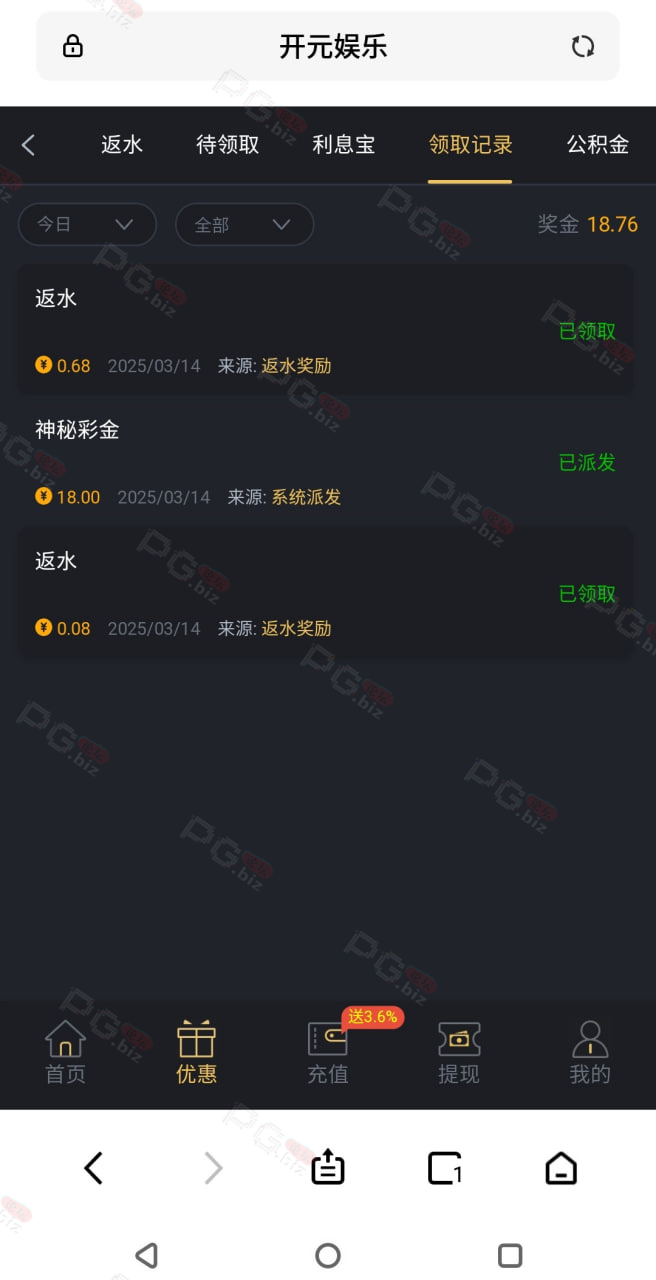Screen dimensions: 656x1280
Task: Switch to the 提现 withdrawal tab
Action: 459,1053
